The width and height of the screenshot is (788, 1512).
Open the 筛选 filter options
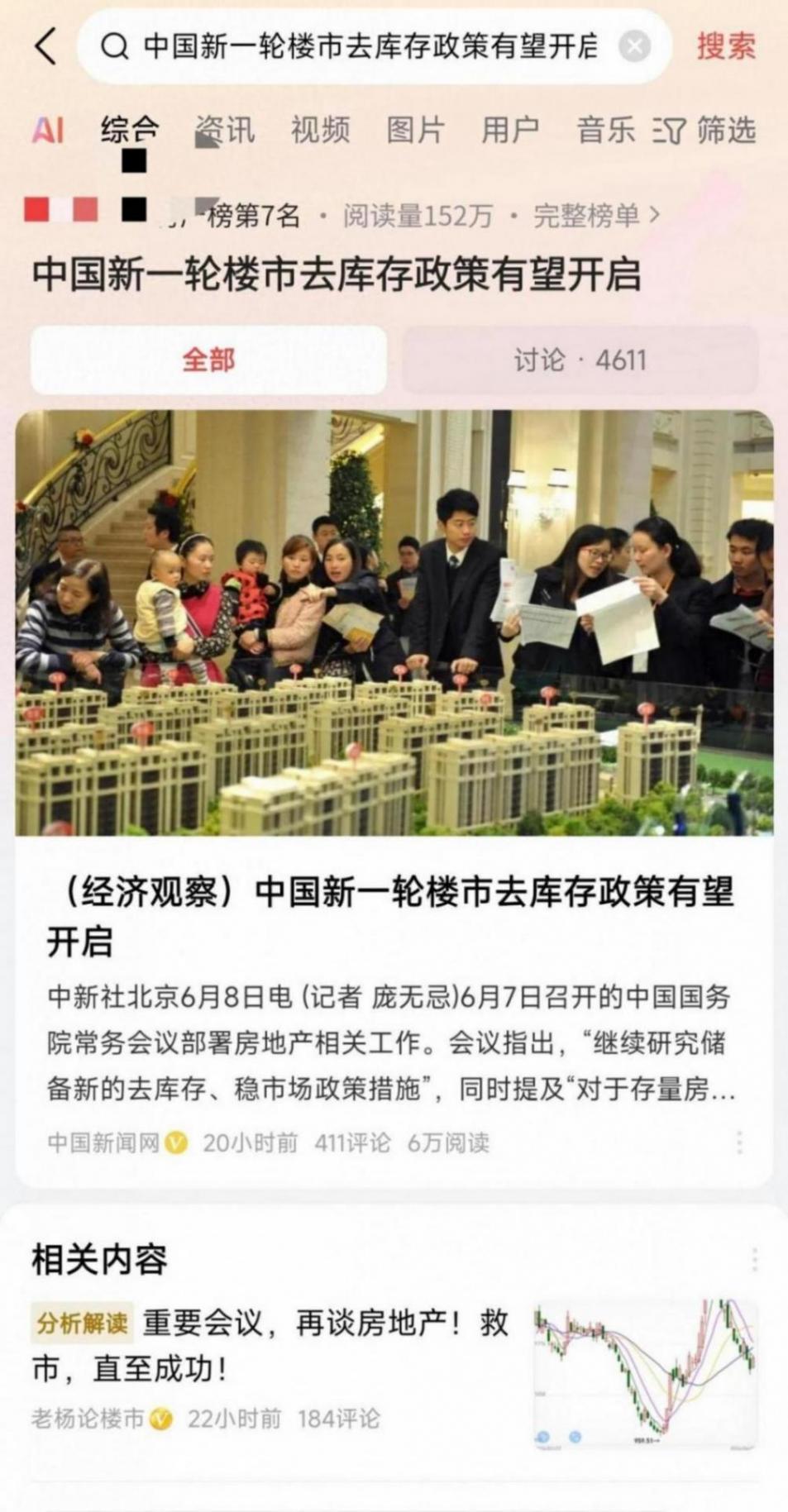(704, 130)
